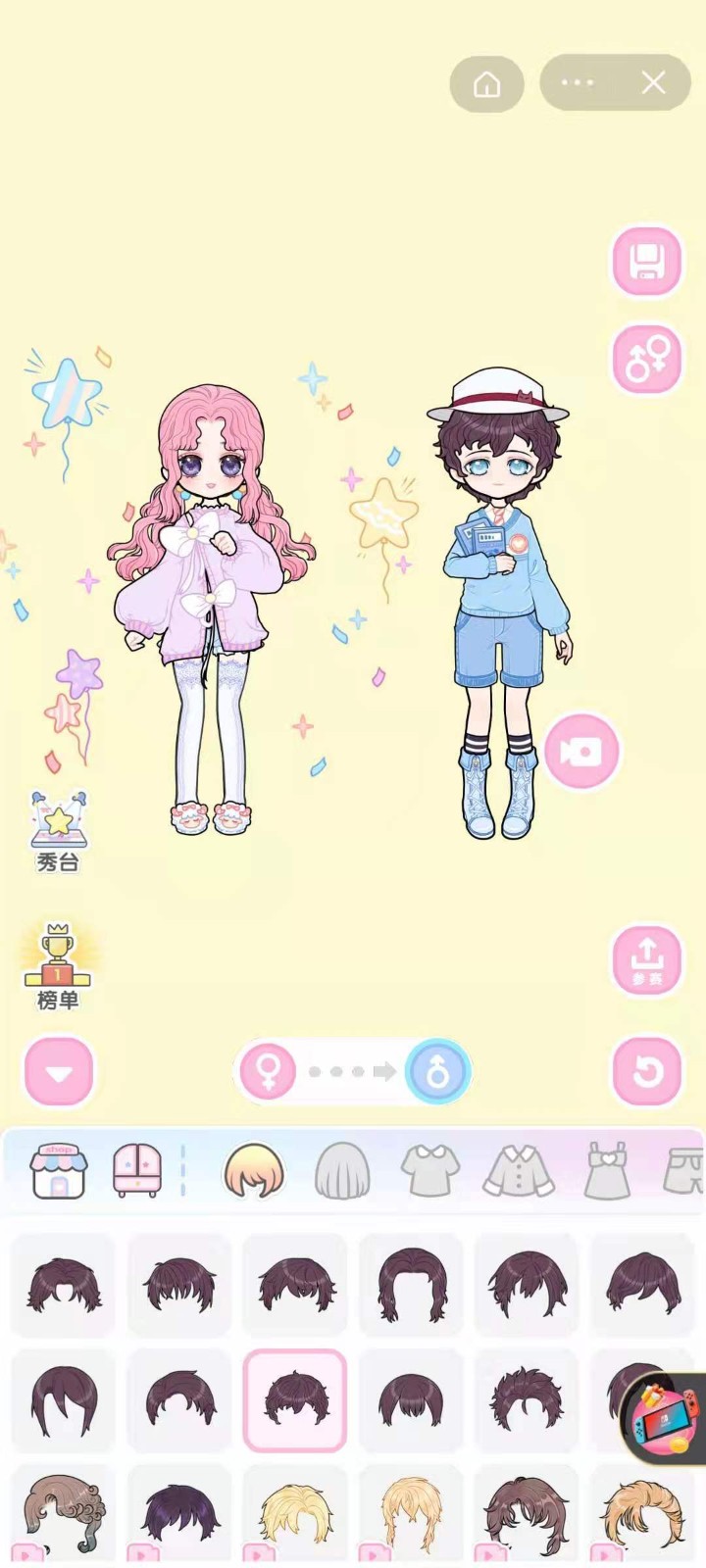Open the 参赛 upload button
The width and height of the screenshot is (706, 1568).
[646, 960]
